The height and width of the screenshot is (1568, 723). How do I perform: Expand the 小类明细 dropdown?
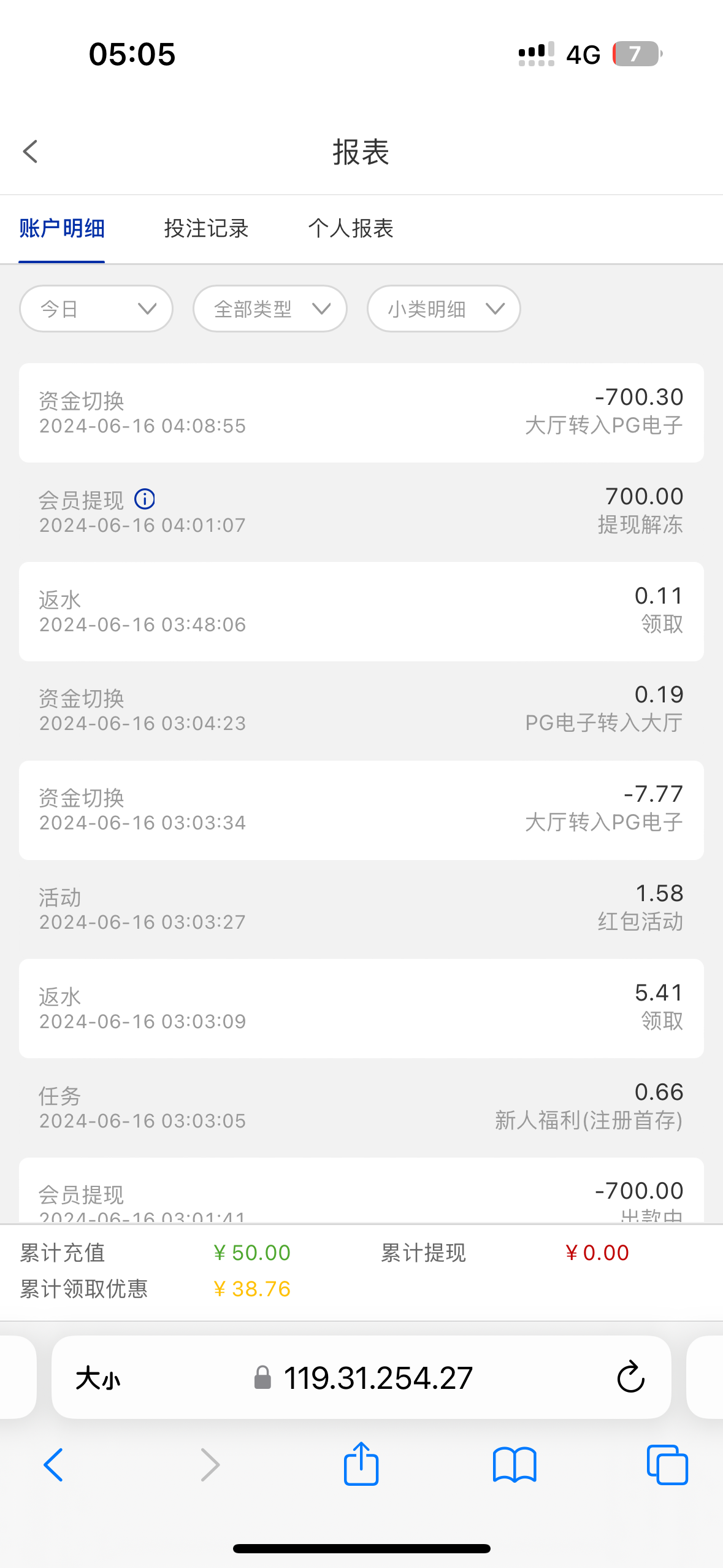tap(443, 309)
